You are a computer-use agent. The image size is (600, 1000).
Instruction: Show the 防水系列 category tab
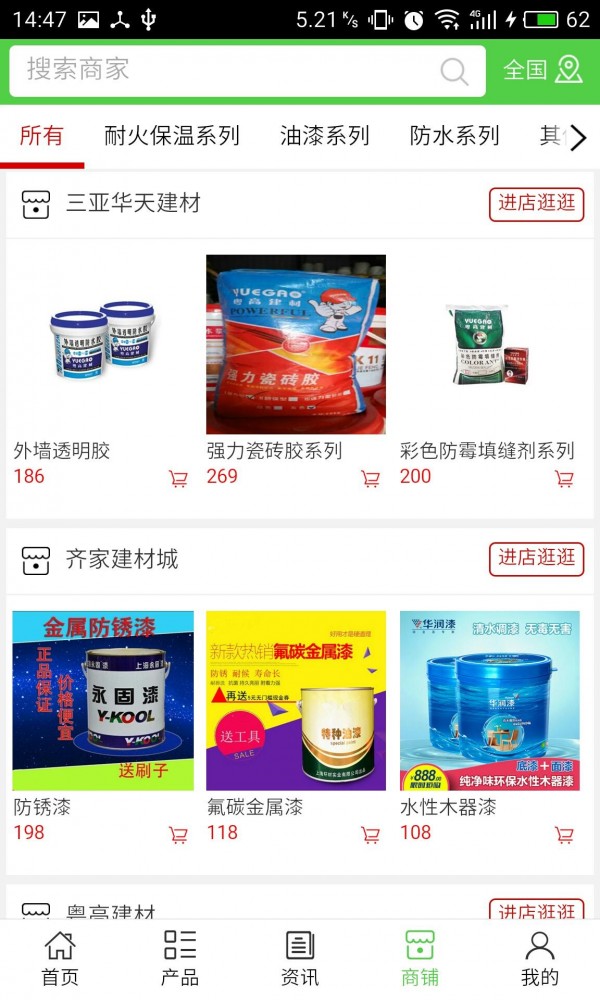tap(455, 136)
